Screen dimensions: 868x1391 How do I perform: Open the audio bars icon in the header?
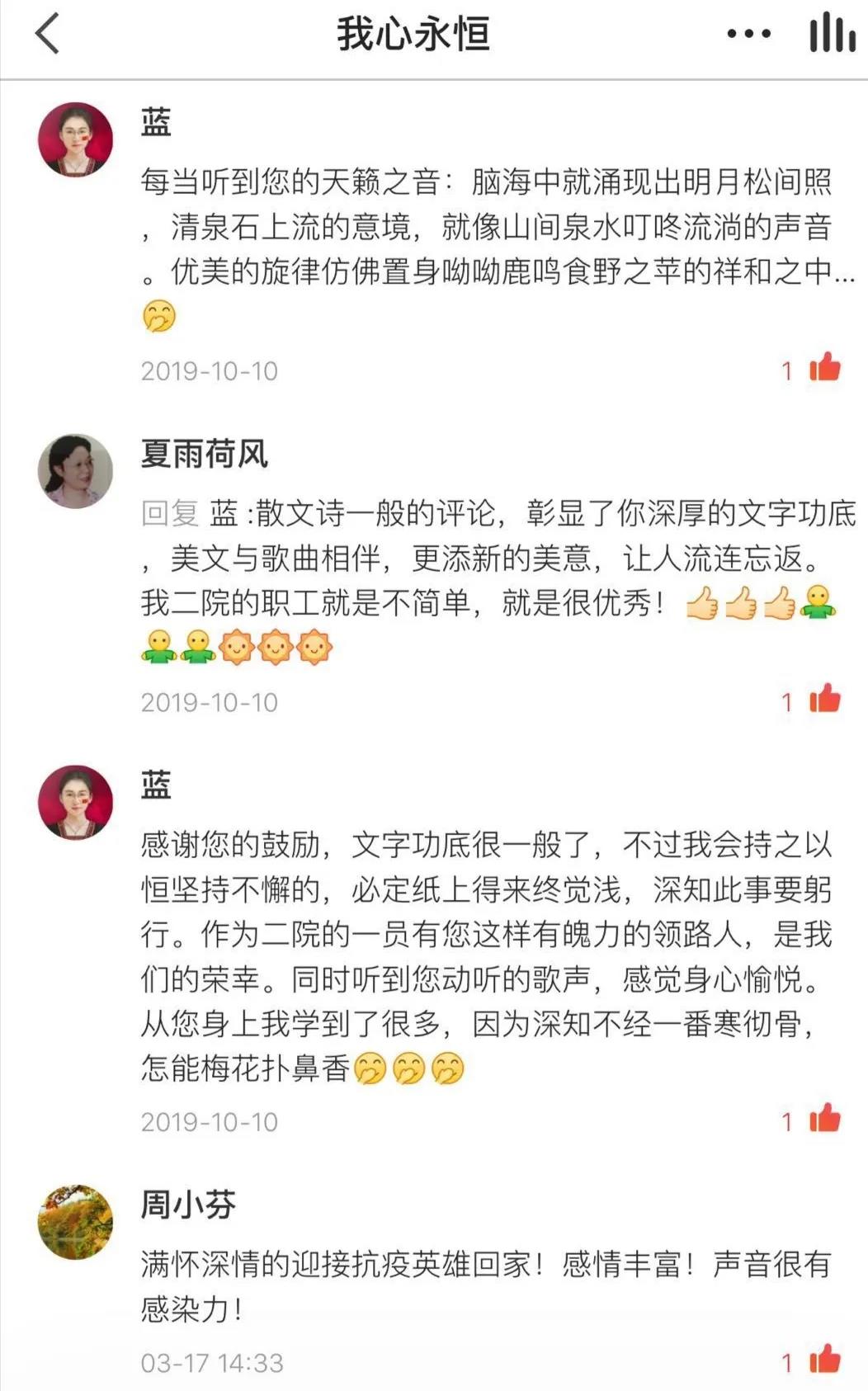click(831, 35)
